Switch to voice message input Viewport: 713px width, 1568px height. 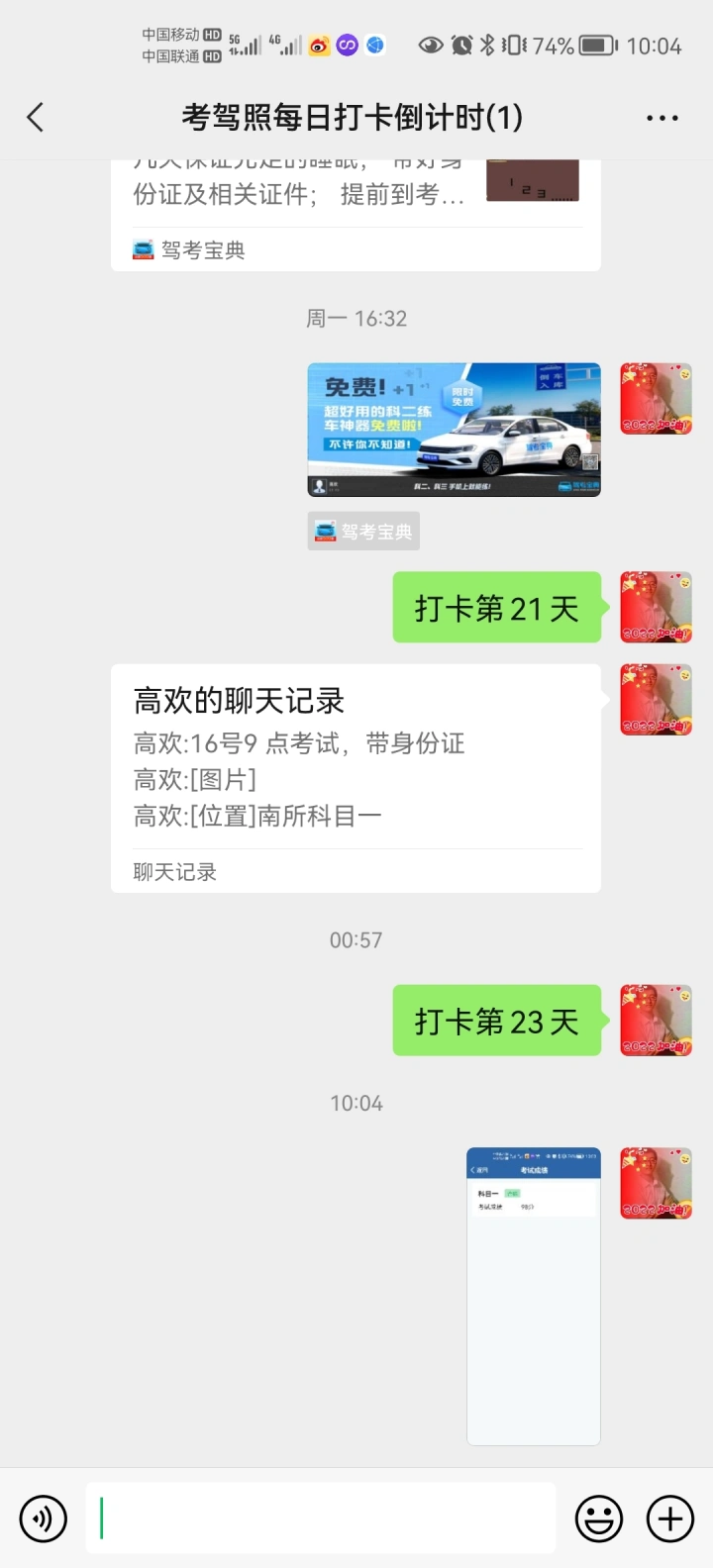(x=44, y=1518)
